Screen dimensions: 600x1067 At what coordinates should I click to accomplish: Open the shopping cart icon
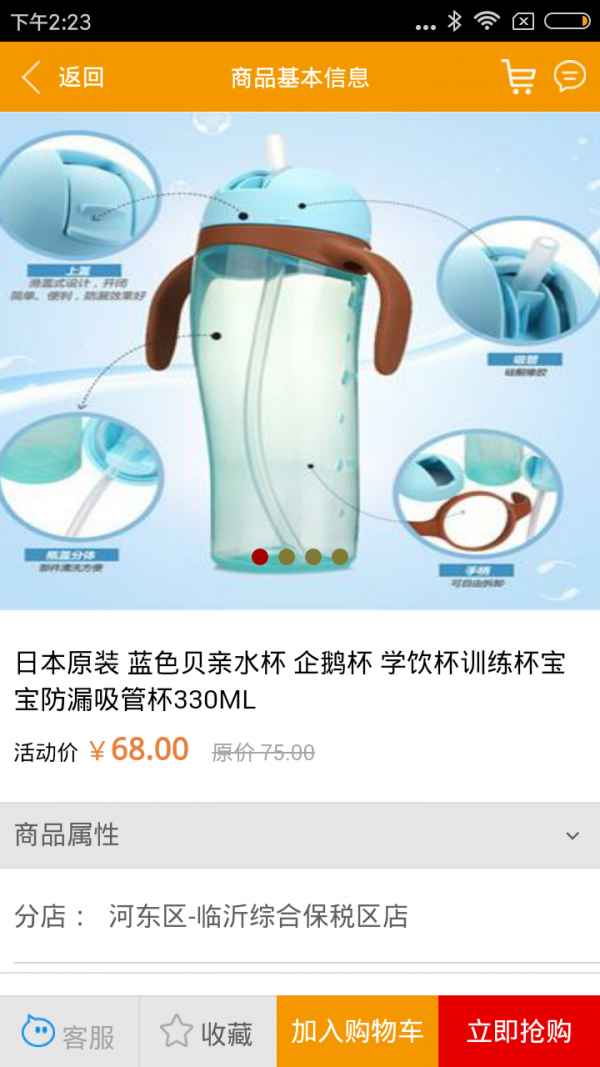[x=518, y=76]
